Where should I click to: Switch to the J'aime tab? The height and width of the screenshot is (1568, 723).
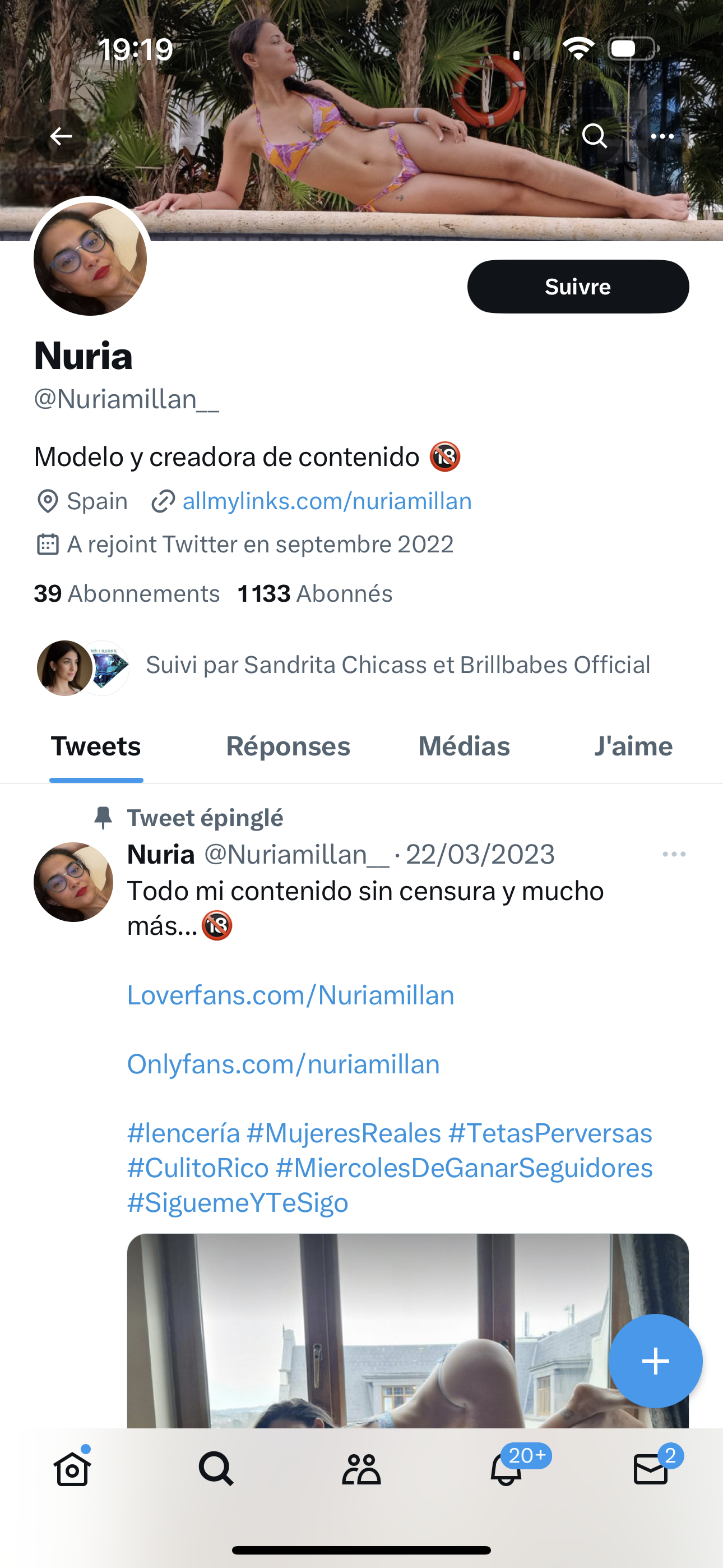pyautogui.click(x=633, y=746)
